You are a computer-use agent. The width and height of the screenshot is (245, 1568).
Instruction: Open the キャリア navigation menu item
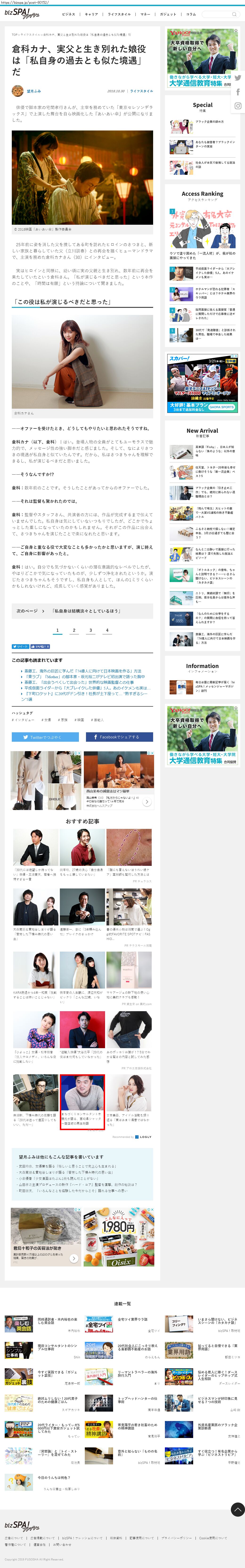(91, 14)
